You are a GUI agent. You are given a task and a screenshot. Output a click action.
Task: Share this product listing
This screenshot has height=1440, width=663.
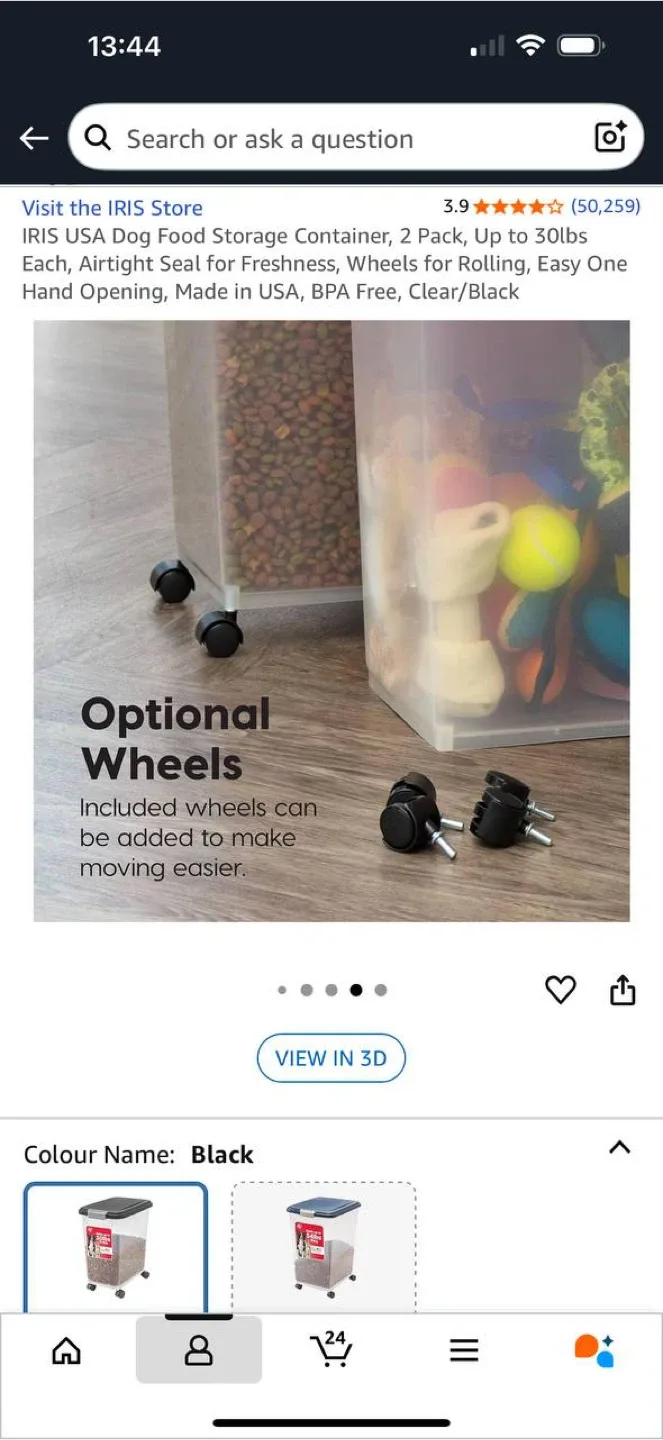click(x=622, y=990)
